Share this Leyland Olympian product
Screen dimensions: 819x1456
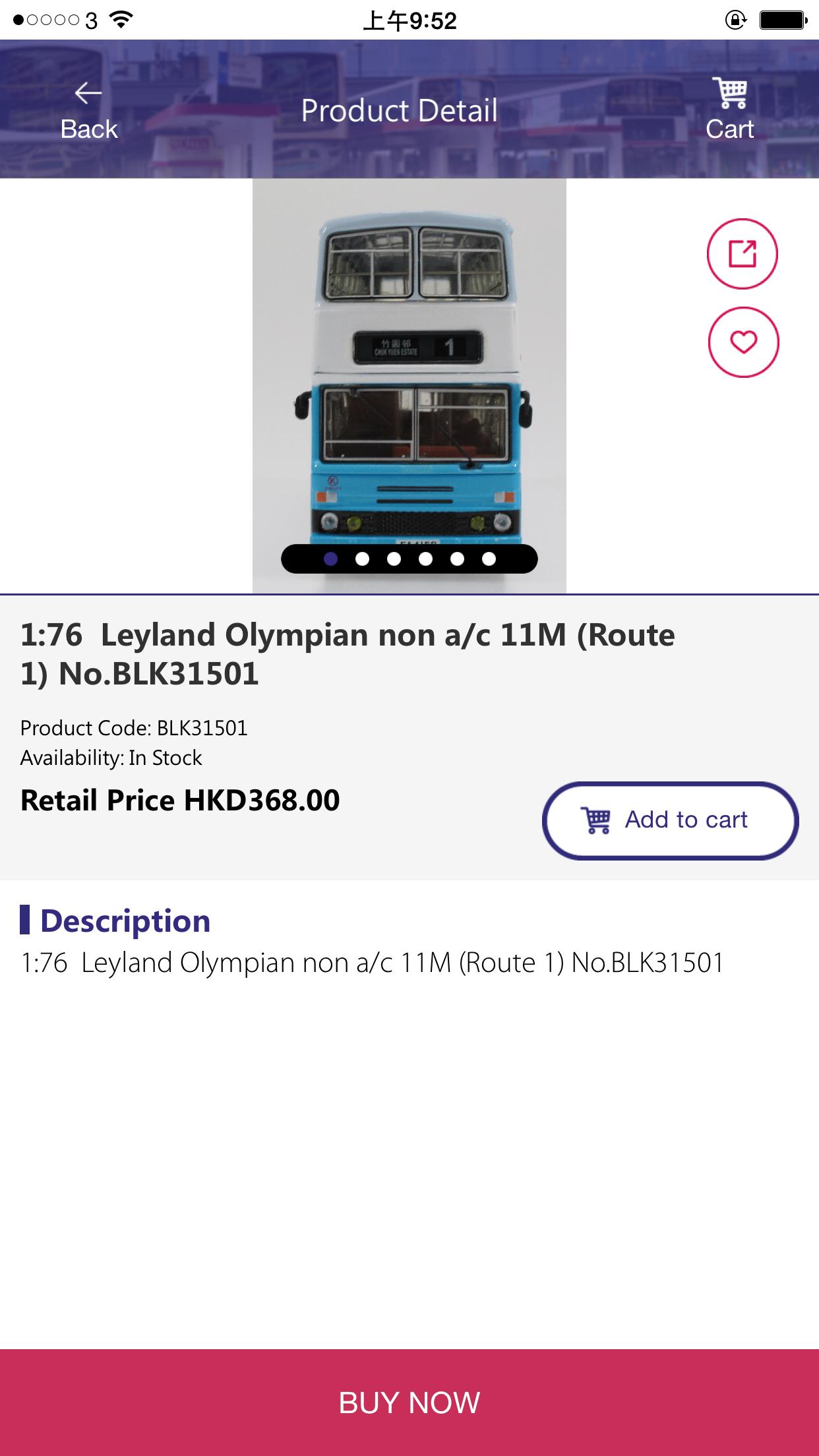point(743,254)
